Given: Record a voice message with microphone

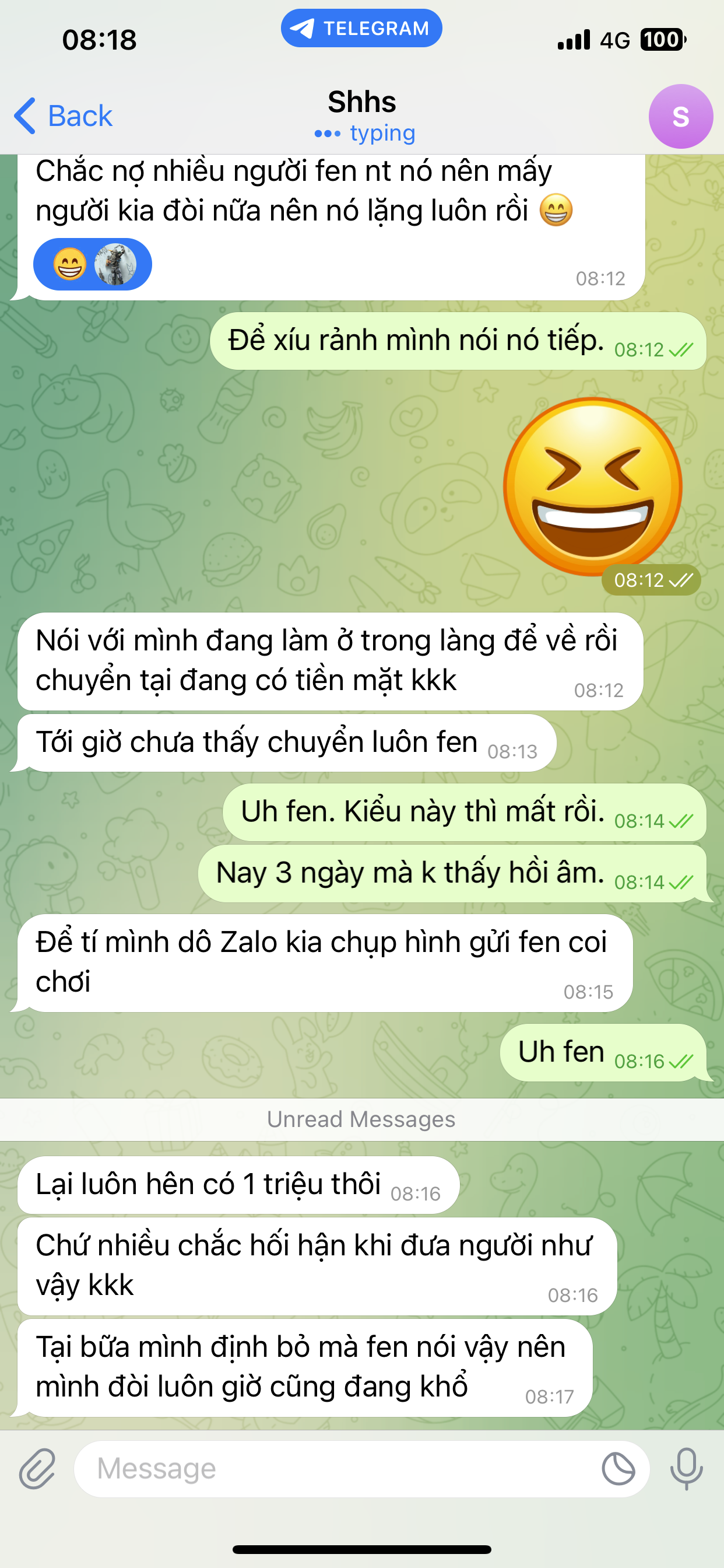Looking at the screenshot, I should pos(686,1468).
